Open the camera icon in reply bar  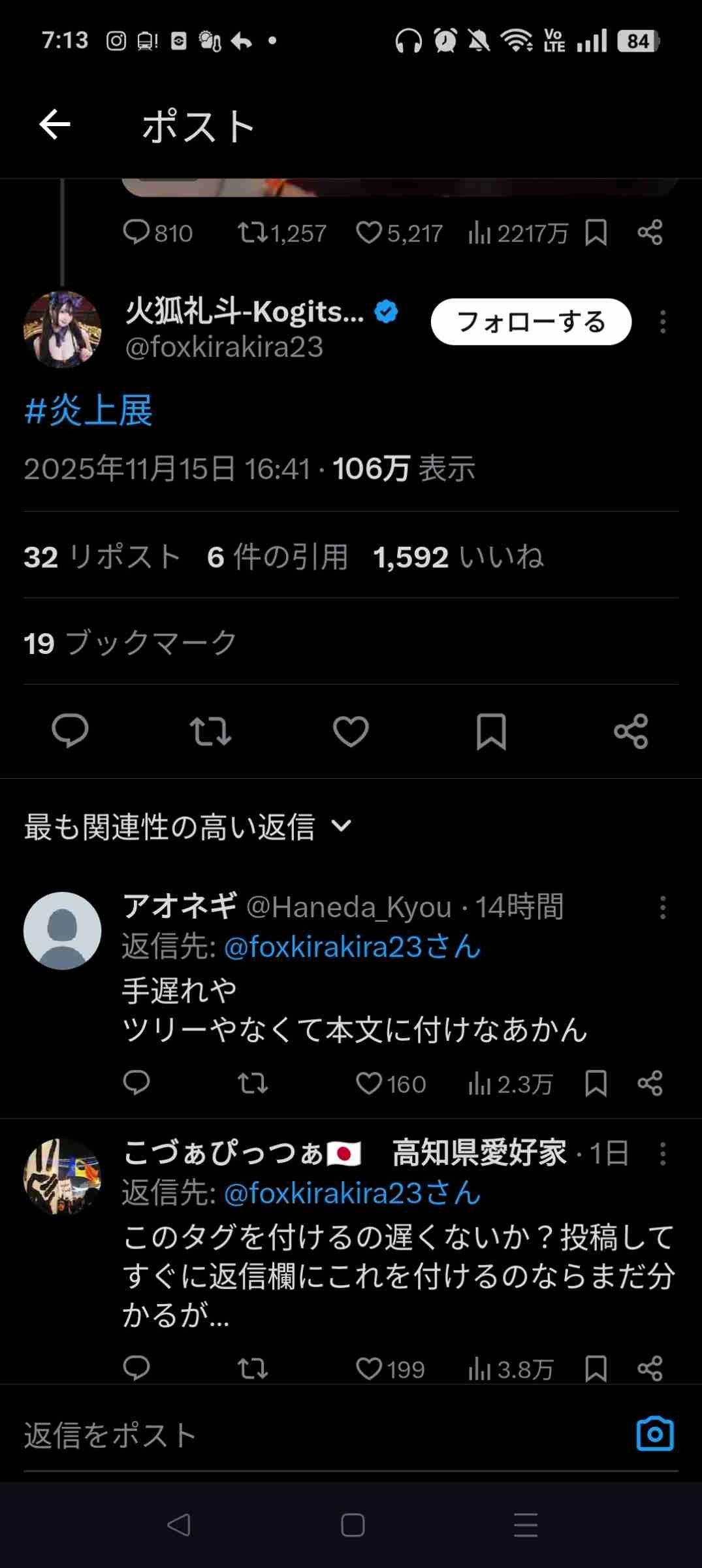click(654, 1434)
